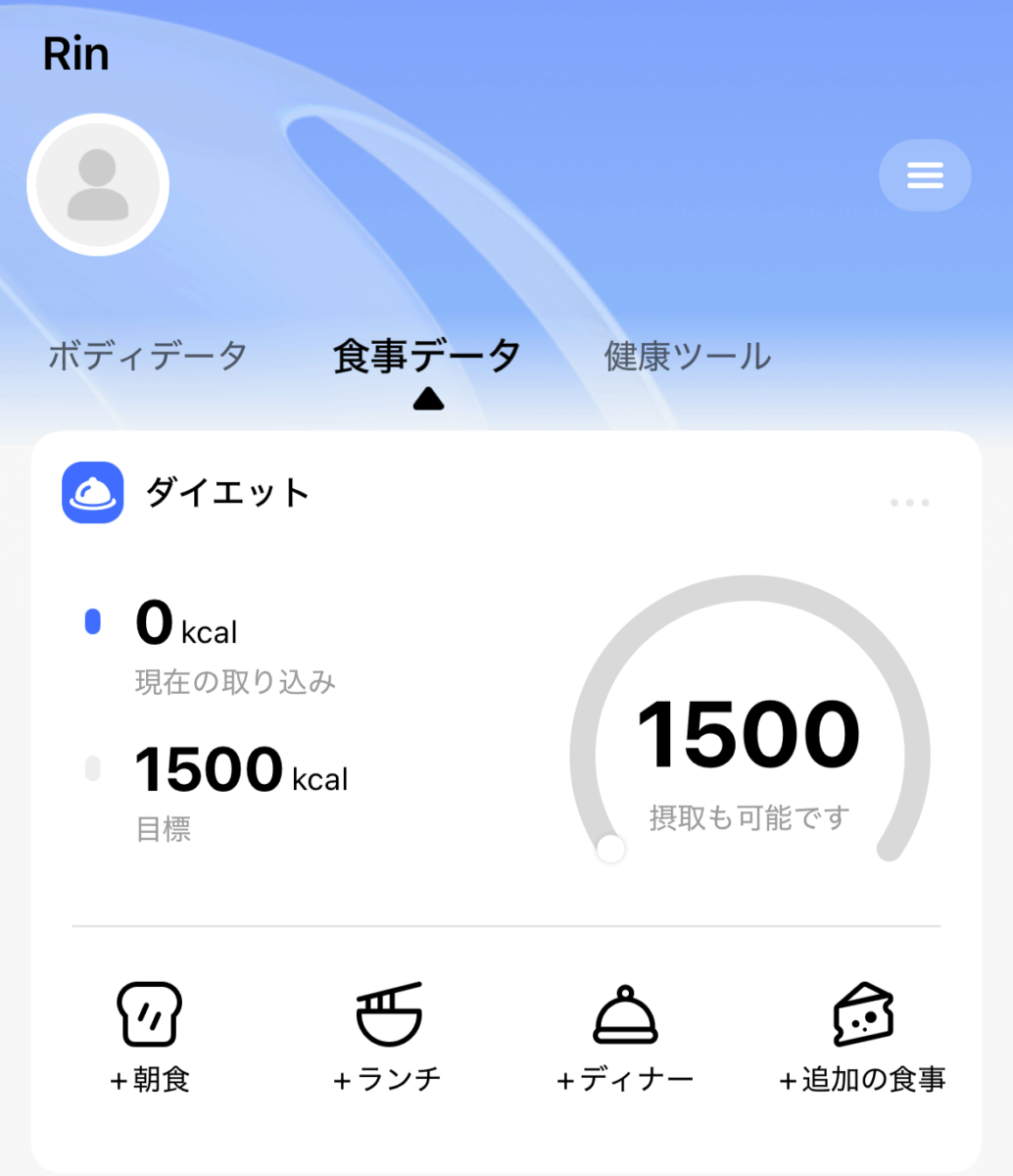Open the hamburger menu button
This screenshot has width=1013, height=1176.
tap(925, 175)
